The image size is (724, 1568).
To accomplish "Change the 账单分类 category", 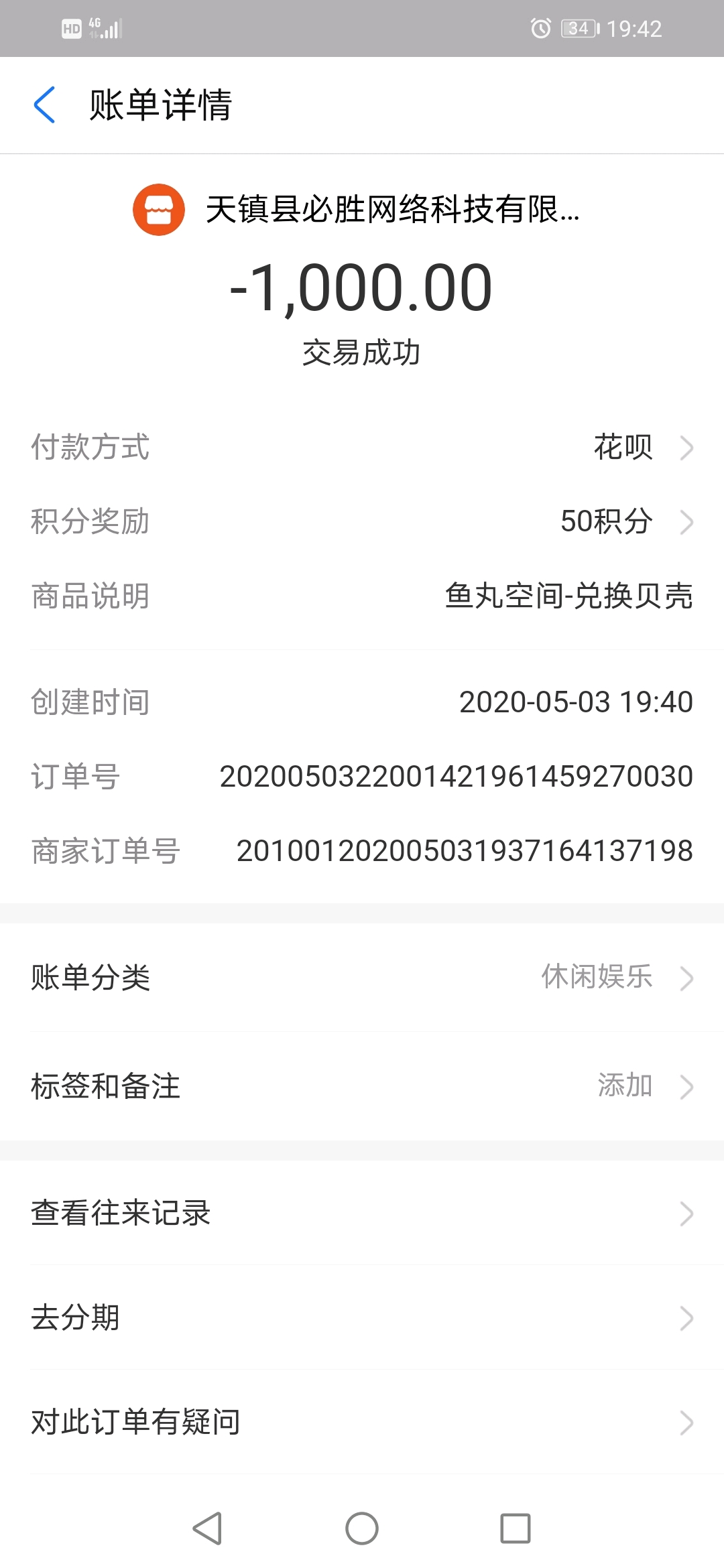I will (362, 978).
